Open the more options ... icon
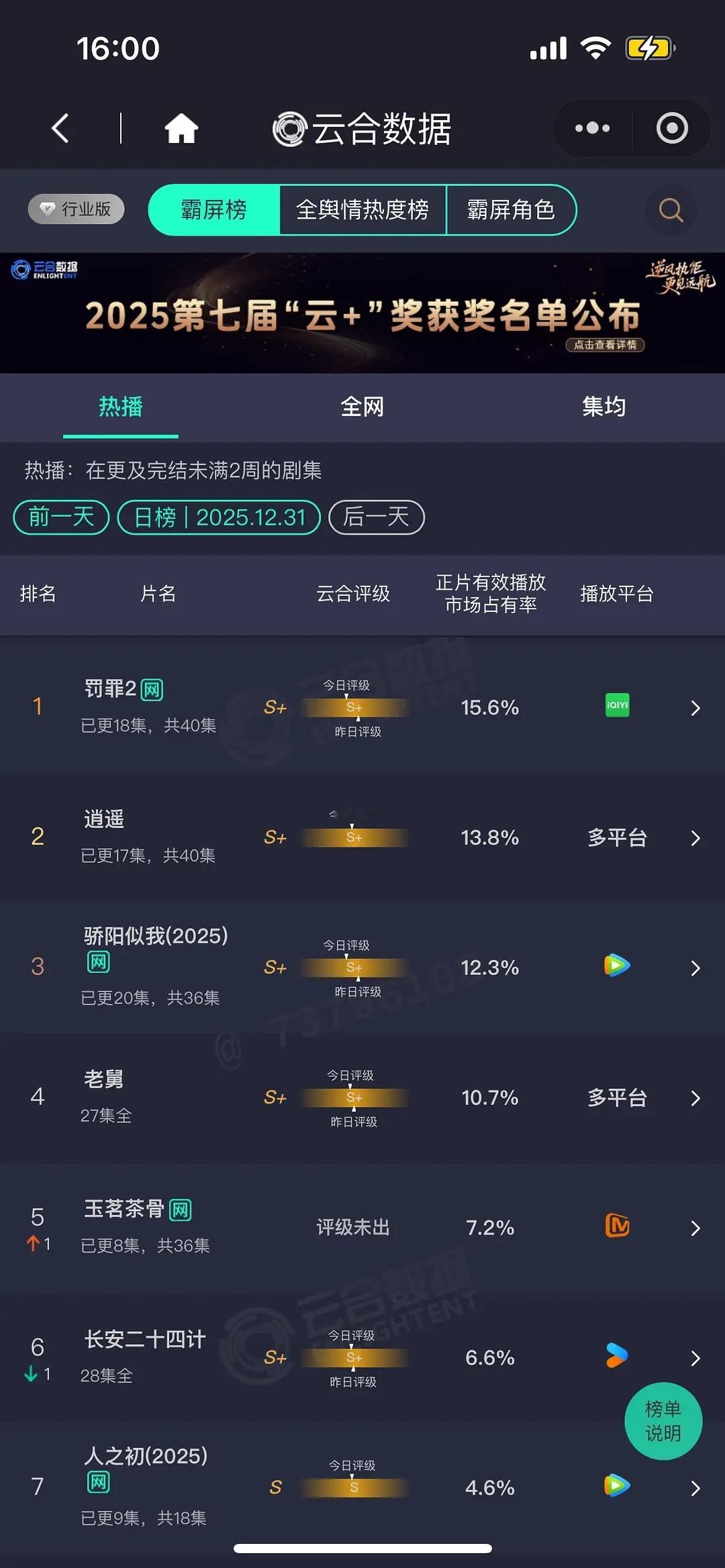The image size is (725, 1568). pyautogui.click(x=591, y=128)
